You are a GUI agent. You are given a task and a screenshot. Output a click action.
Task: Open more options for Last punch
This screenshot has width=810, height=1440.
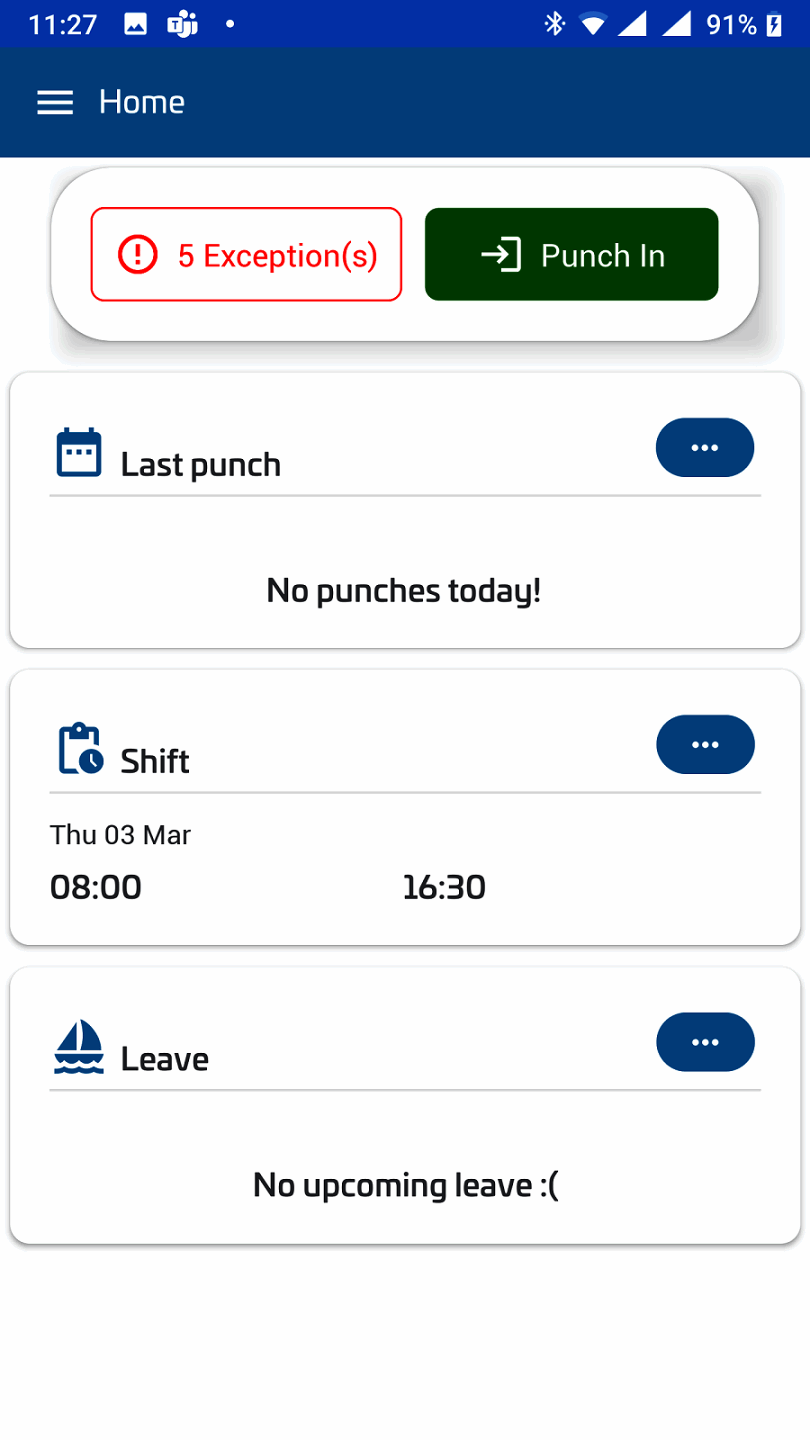pos(705,447)
